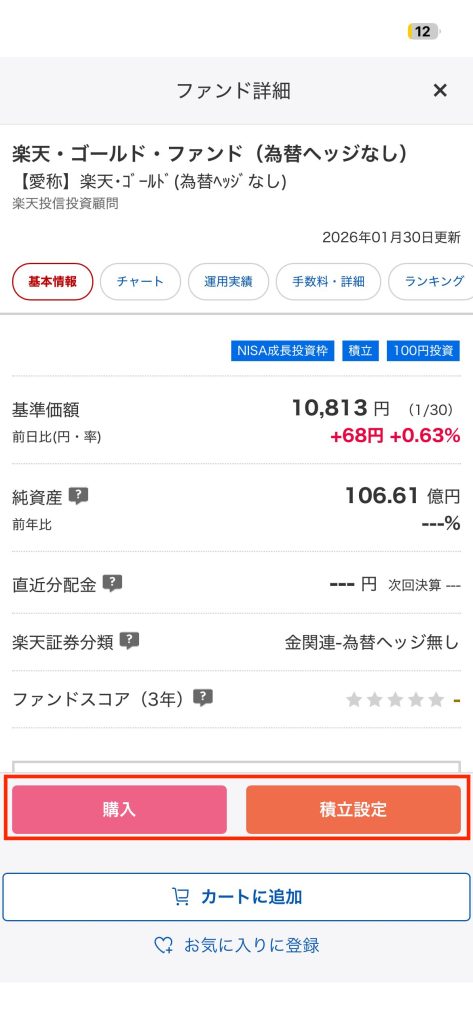
Task: Register fund with お気に入りに登録
Action: pyautogui.click(x=236, y=945)
